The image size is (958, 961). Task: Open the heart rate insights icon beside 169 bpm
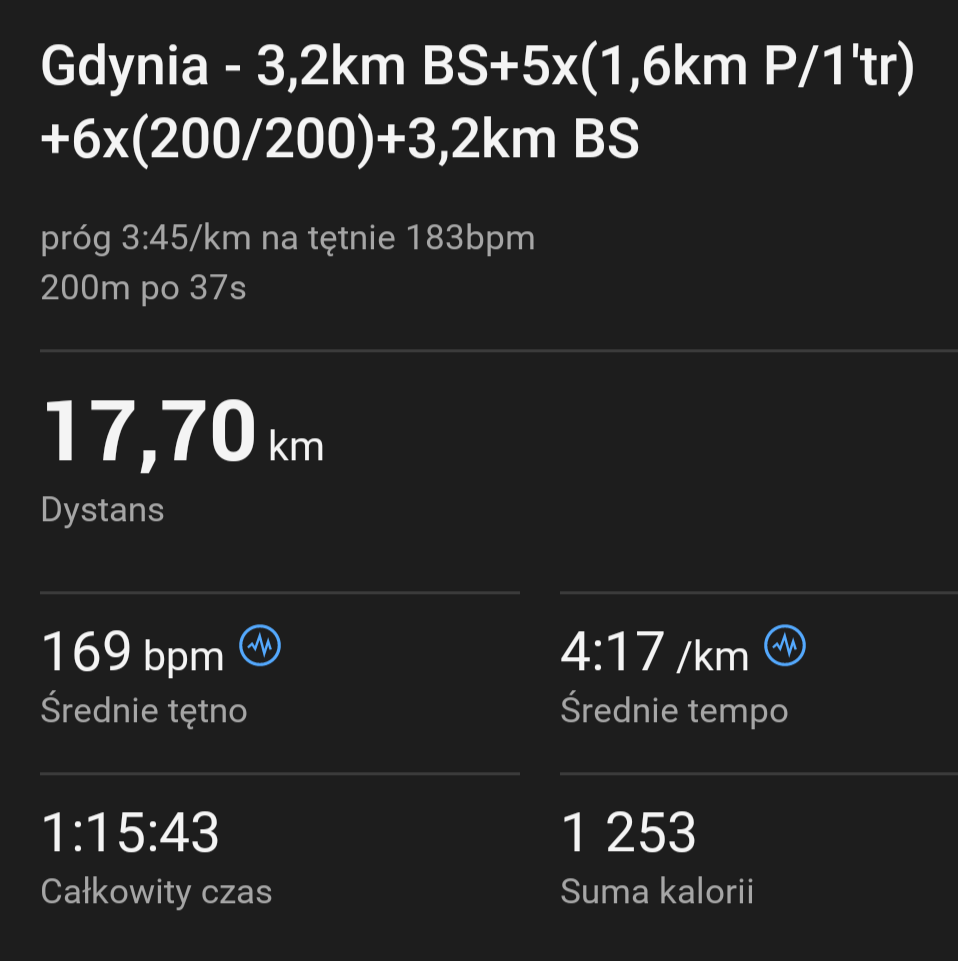point(261,647)
